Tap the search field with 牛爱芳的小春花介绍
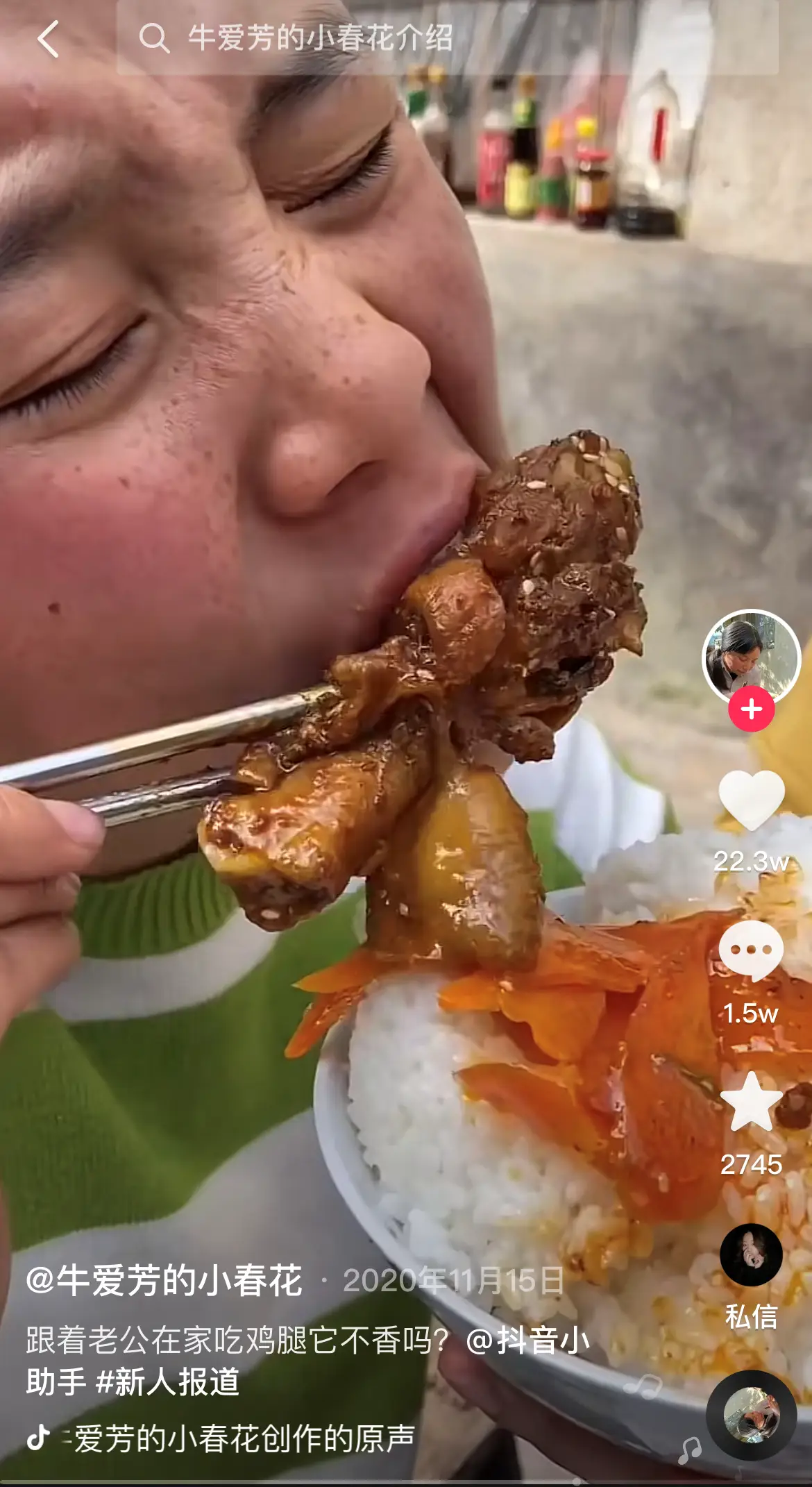The height and width of the screenshot is (1487, 812). point(444,38)
